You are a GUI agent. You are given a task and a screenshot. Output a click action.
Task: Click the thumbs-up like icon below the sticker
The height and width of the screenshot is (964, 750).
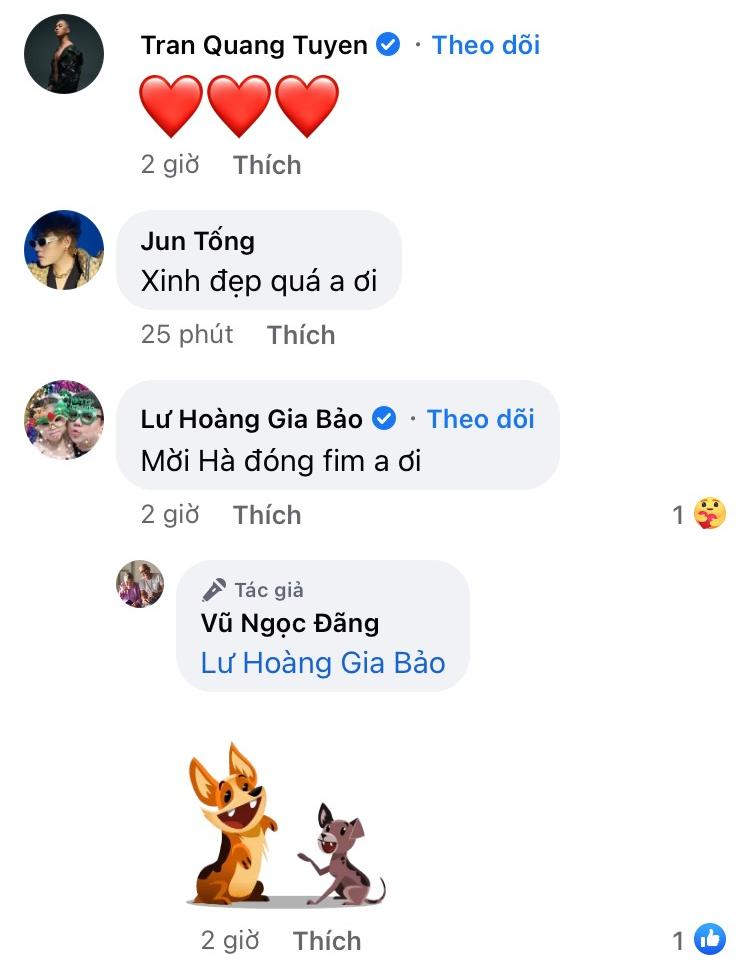[712, 938]
